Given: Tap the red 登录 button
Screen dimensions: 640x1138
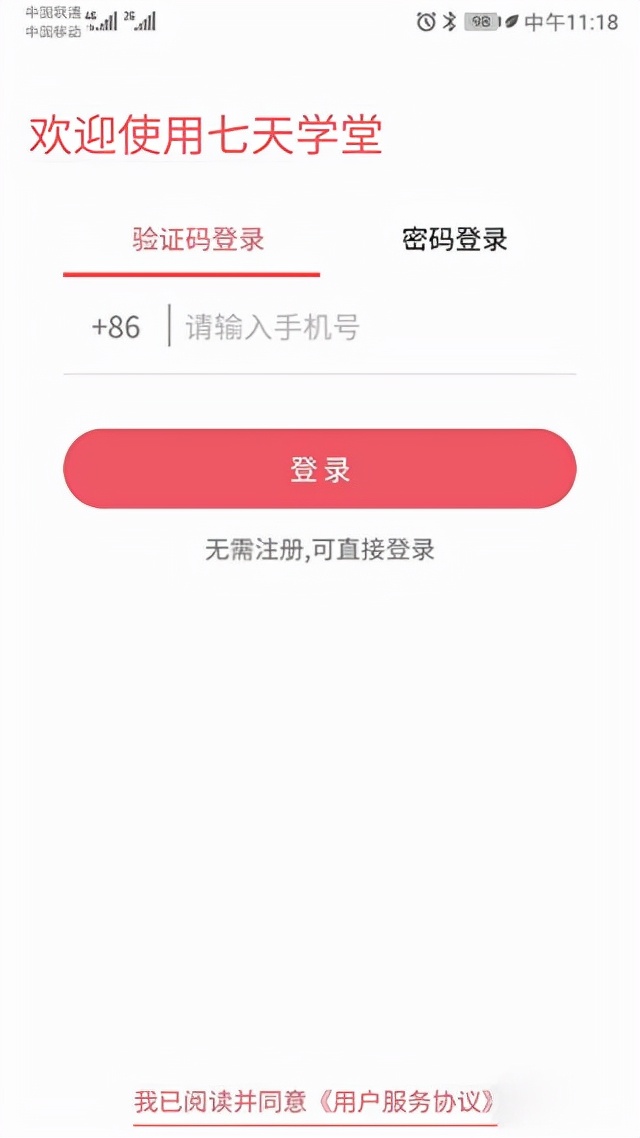Looking at the screenshot, I should (x=320, y=468).
